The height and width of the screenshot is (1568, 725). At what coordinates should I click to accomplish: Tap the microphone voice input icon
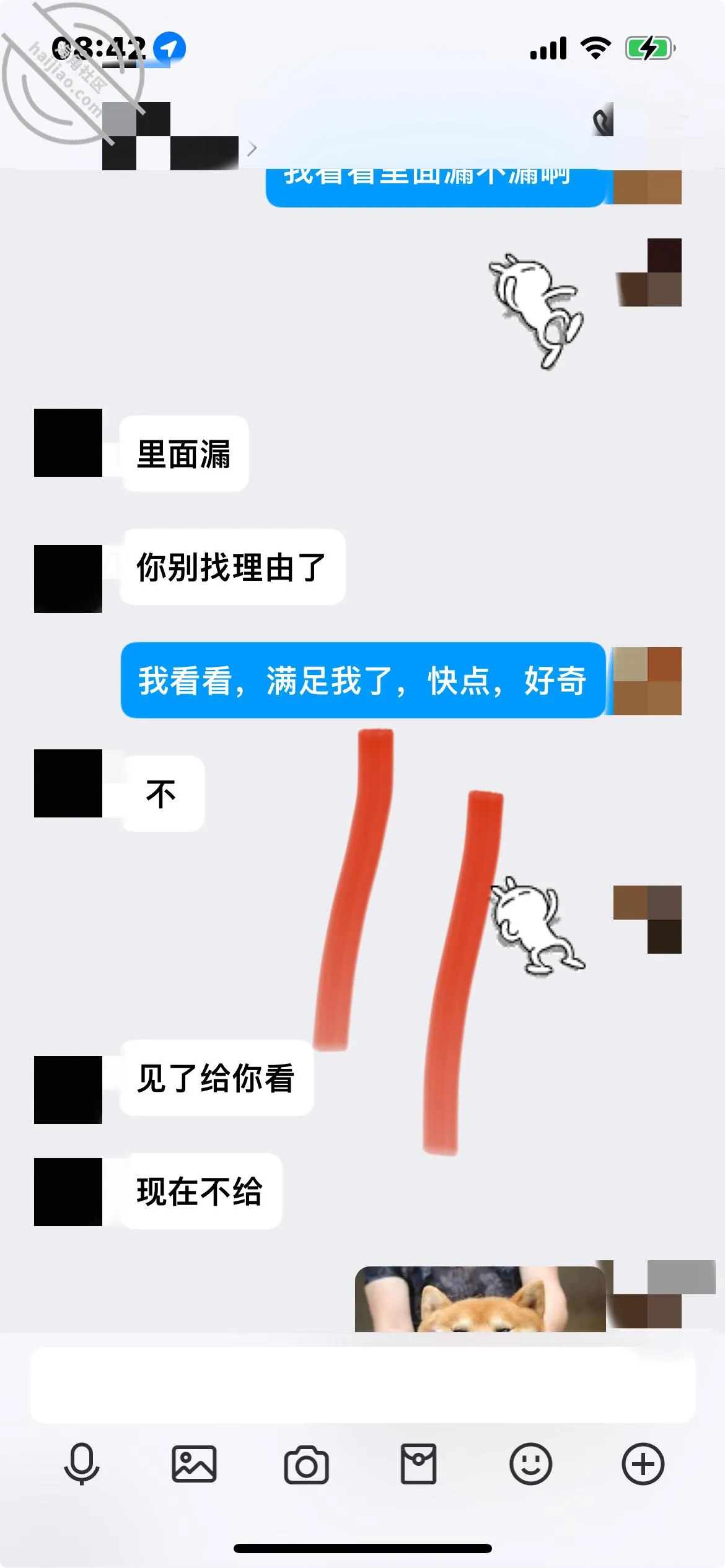coord(82,1464)
